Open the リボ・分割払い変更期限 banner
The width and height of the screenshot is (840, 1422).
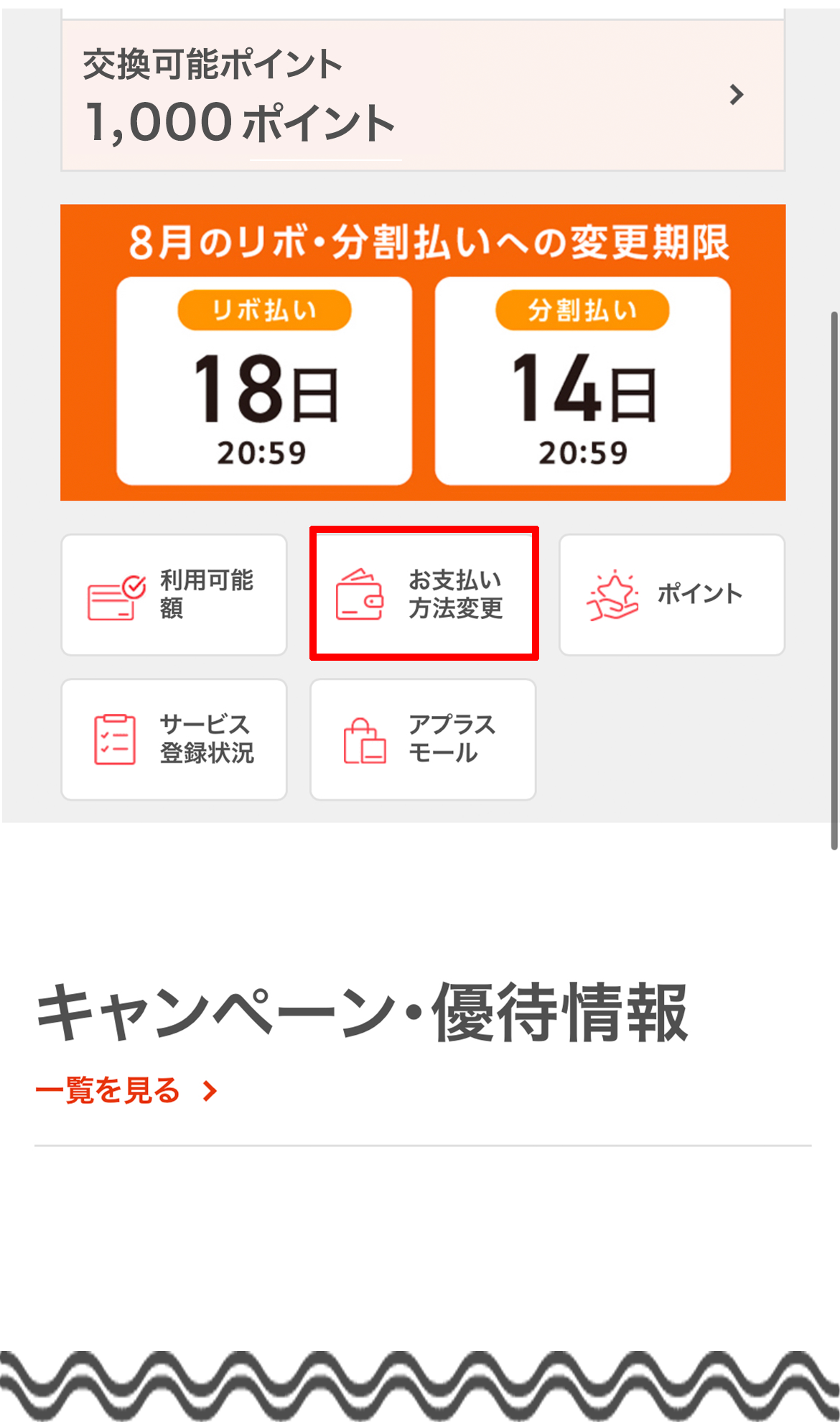pos(422,352)
